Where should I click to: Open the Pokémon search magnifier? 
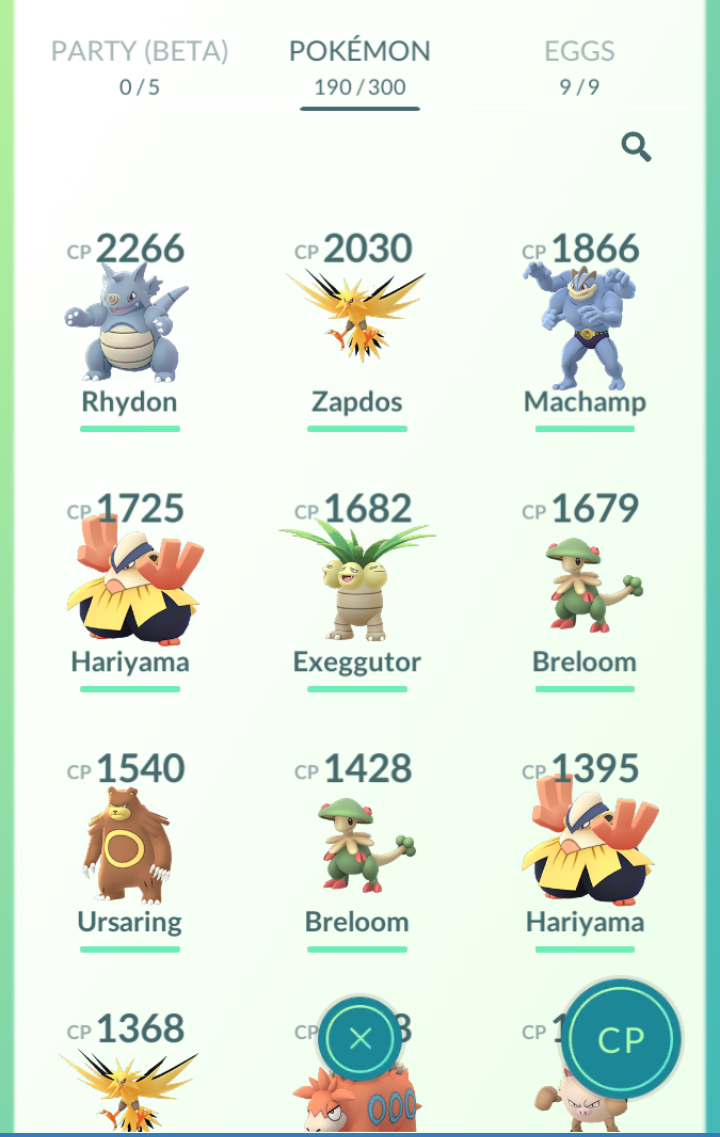636,148
